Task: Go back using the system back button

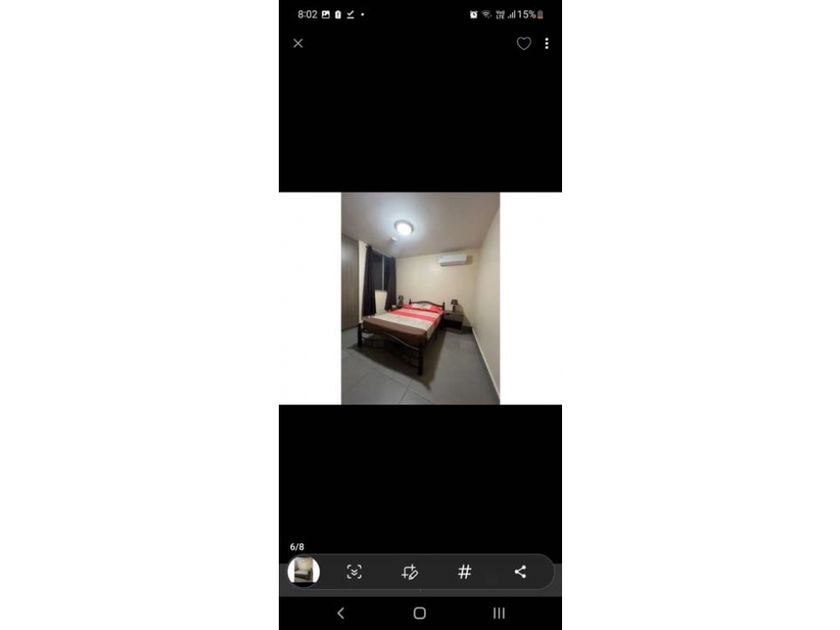Action: pyautogui.click(x=341, y=613)
